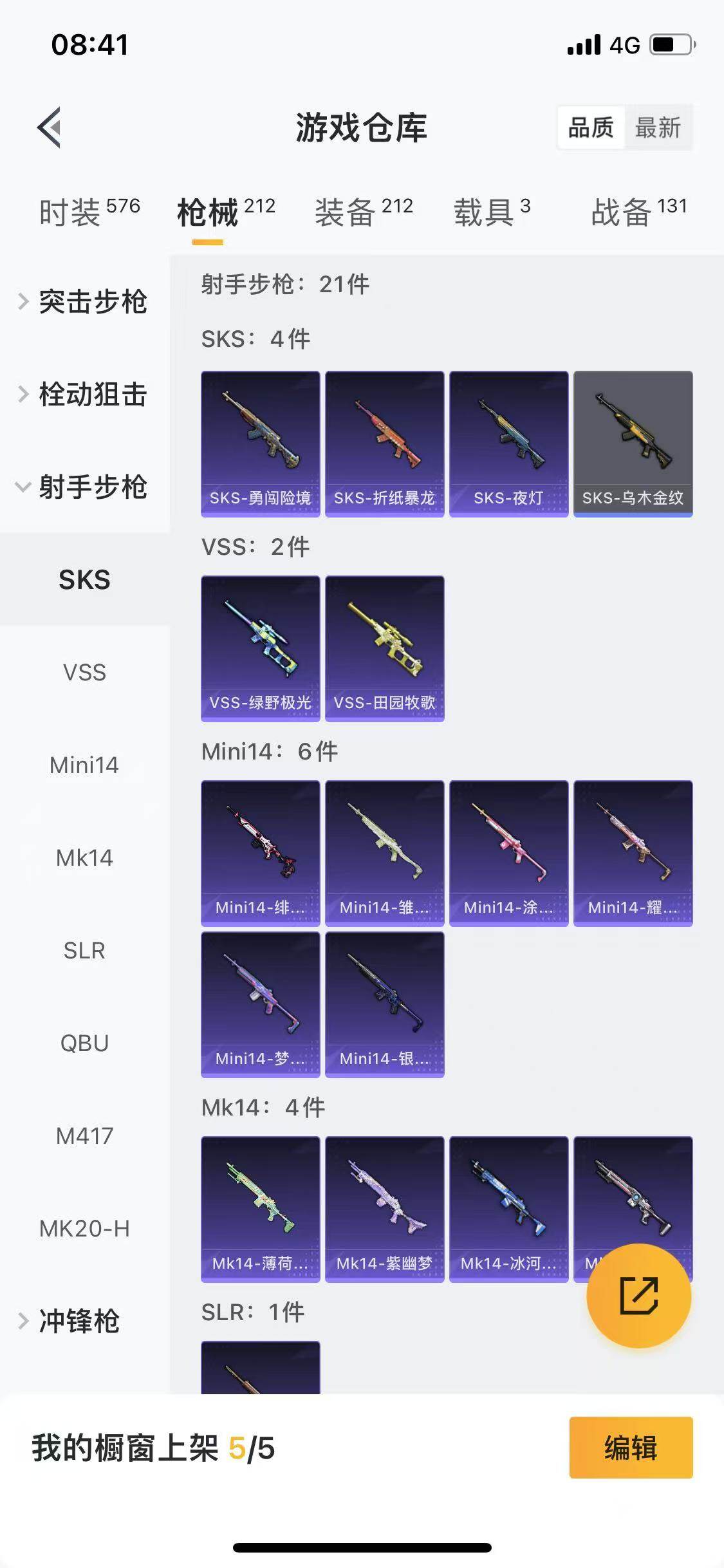Tap the orange share floating button

coord(638,1295)
